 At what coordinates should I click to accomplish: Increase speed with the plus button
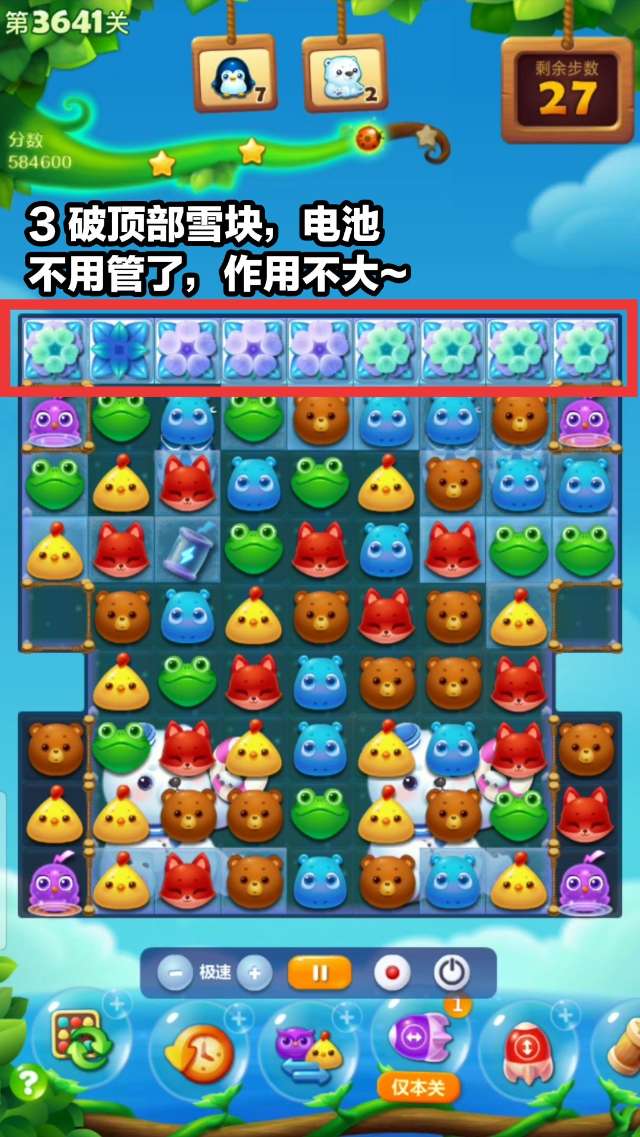[255, 972]
